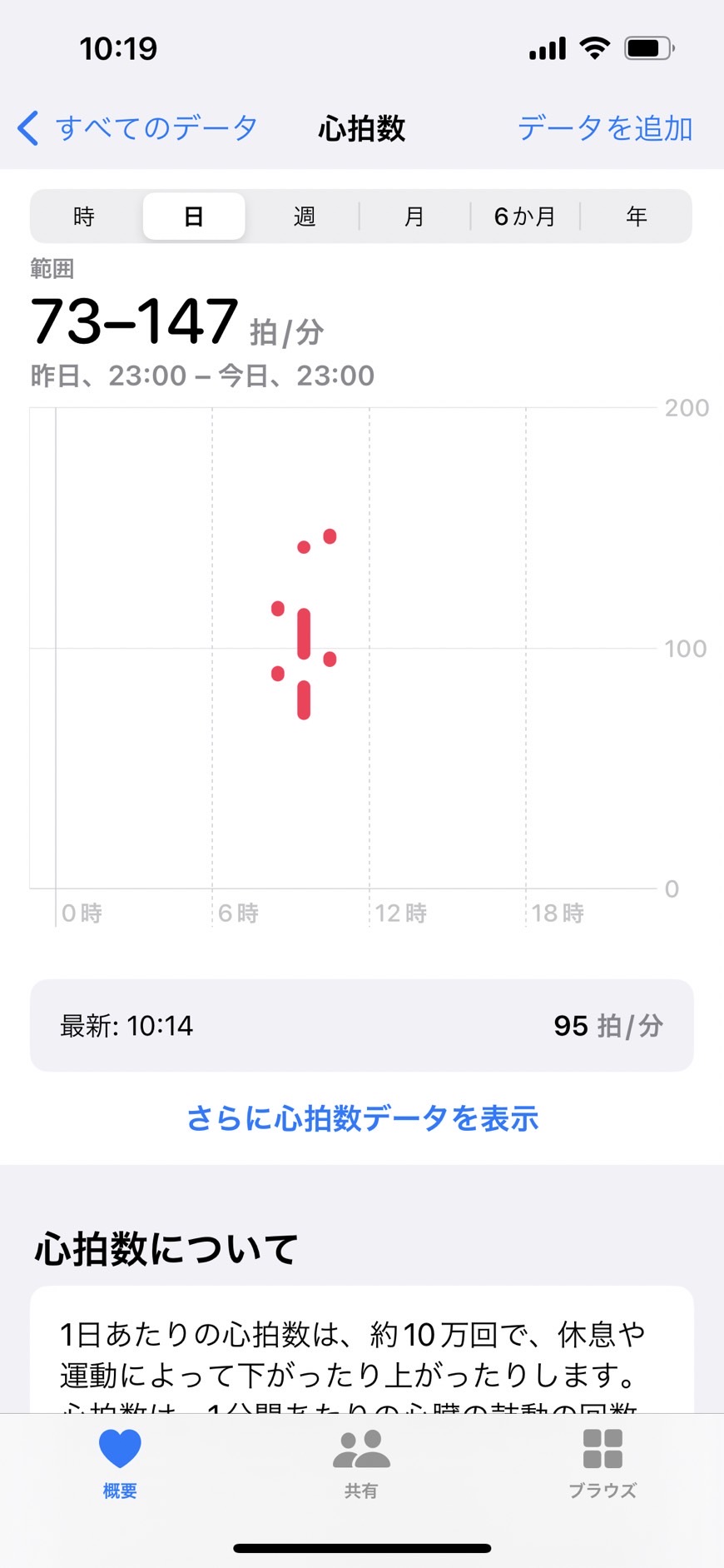Open the 概要 tab
Viewport: 724px width, 1568px height.
[120, 1465]
